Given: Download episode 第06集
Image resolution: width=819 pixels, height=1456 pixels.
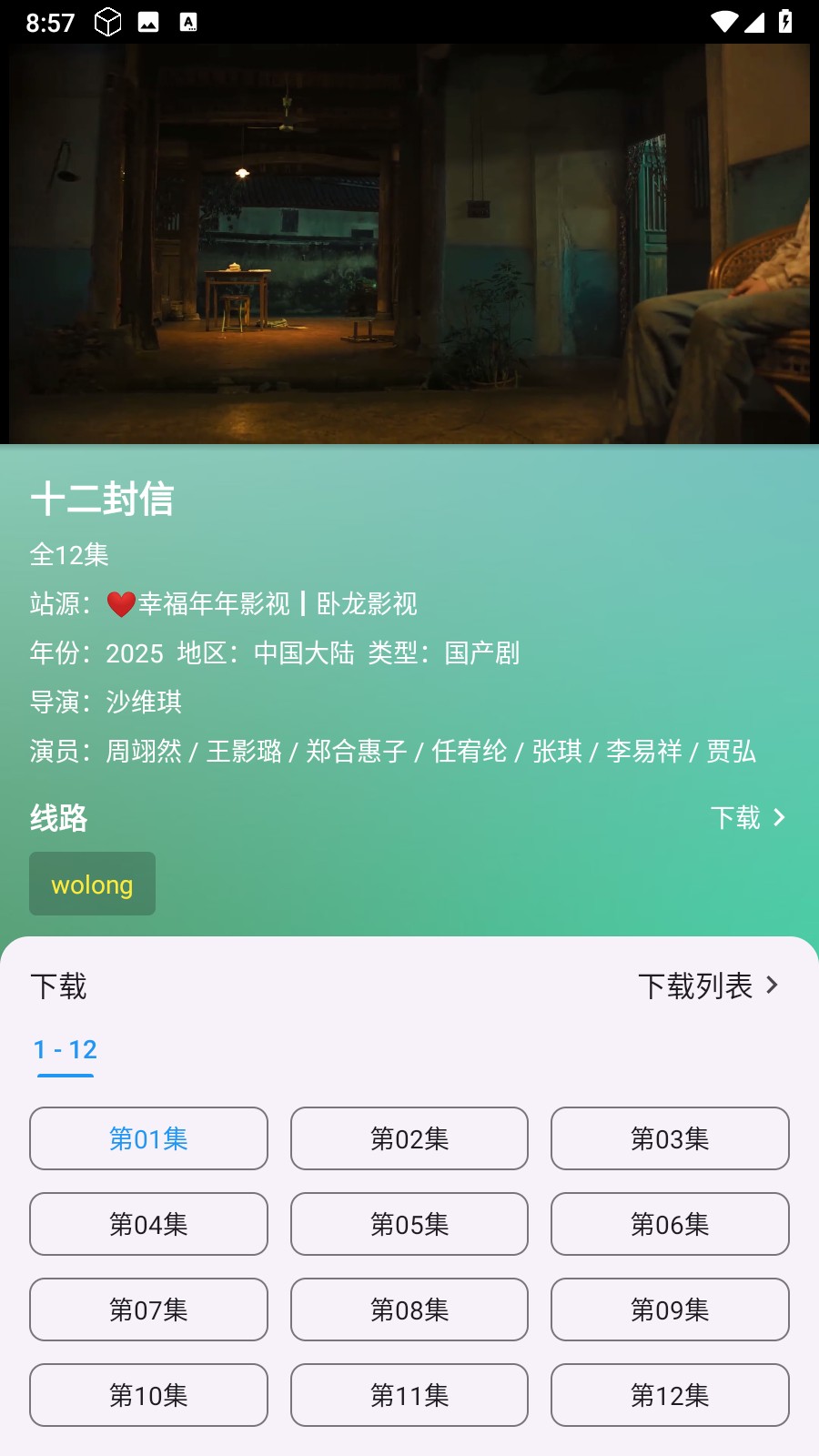Looking at the screenshot, I should [x=670, y=1224].
